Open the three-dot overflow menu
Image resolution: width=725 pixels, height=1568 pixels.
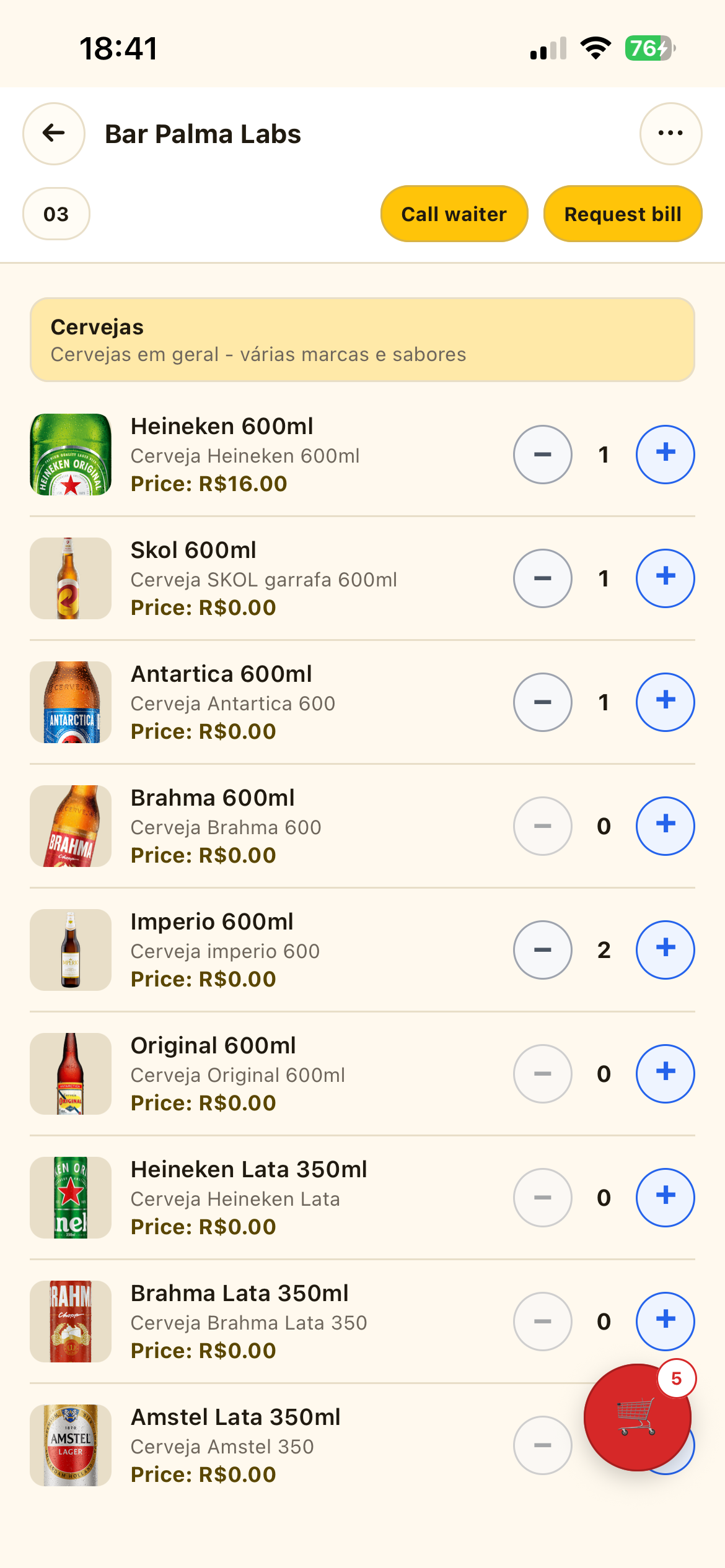point(670,133)
